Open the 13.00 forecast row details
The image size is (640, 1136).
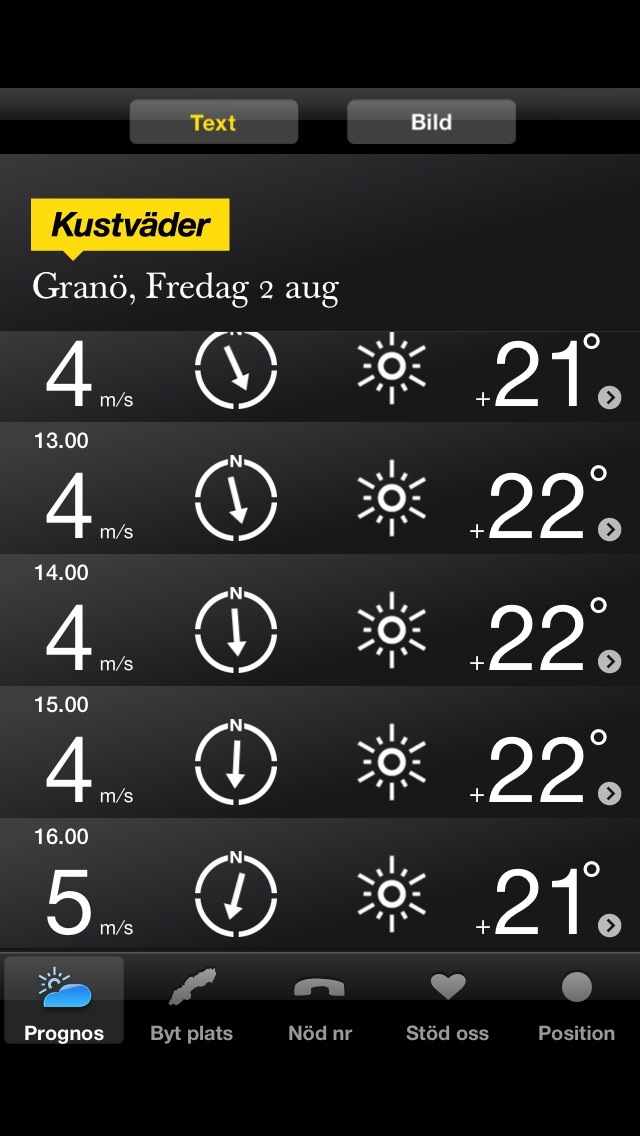(x=320, y=488)
